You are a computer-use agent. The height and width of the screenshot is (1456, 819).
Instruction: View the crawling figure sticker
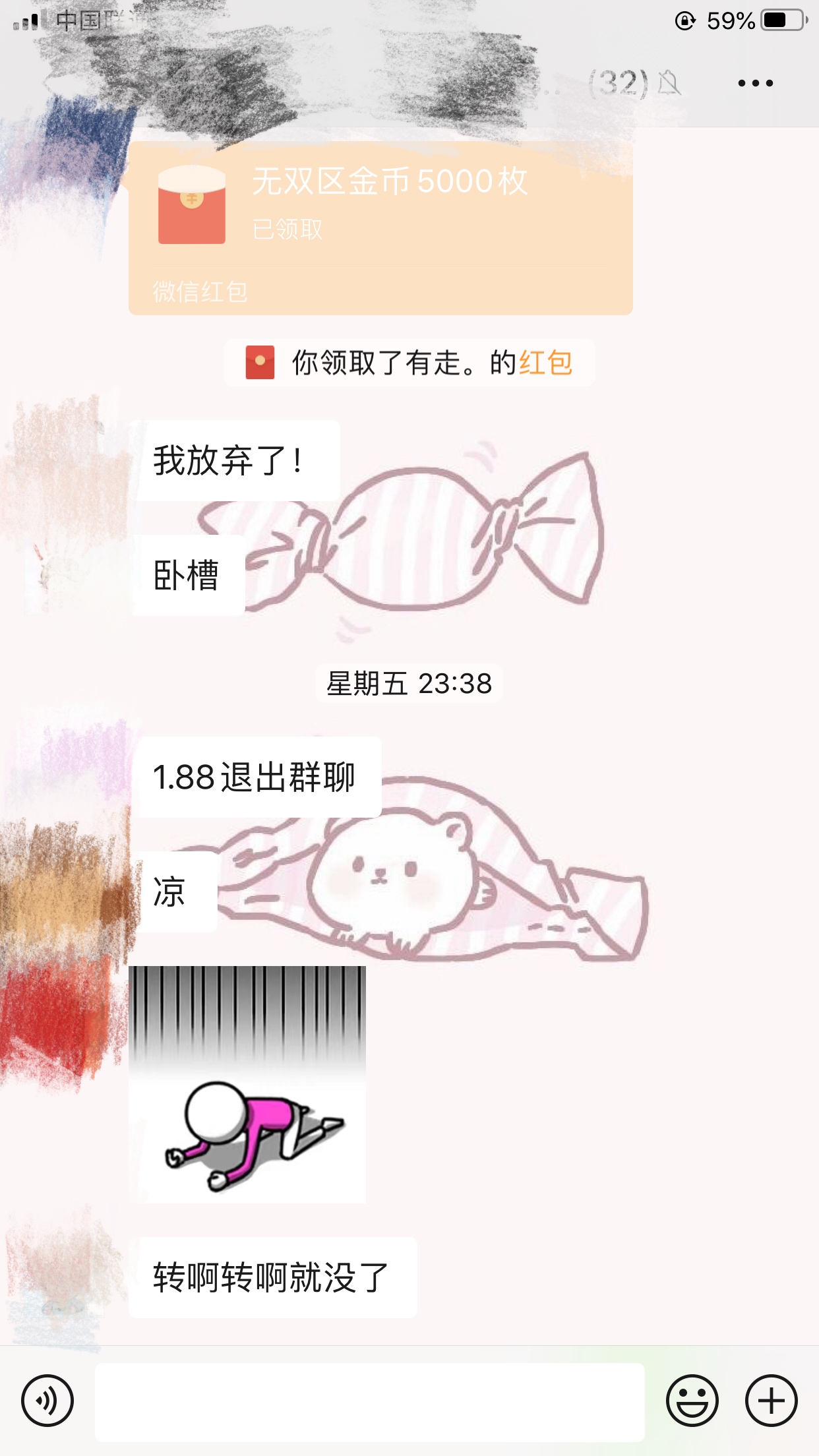(247, 1084)
